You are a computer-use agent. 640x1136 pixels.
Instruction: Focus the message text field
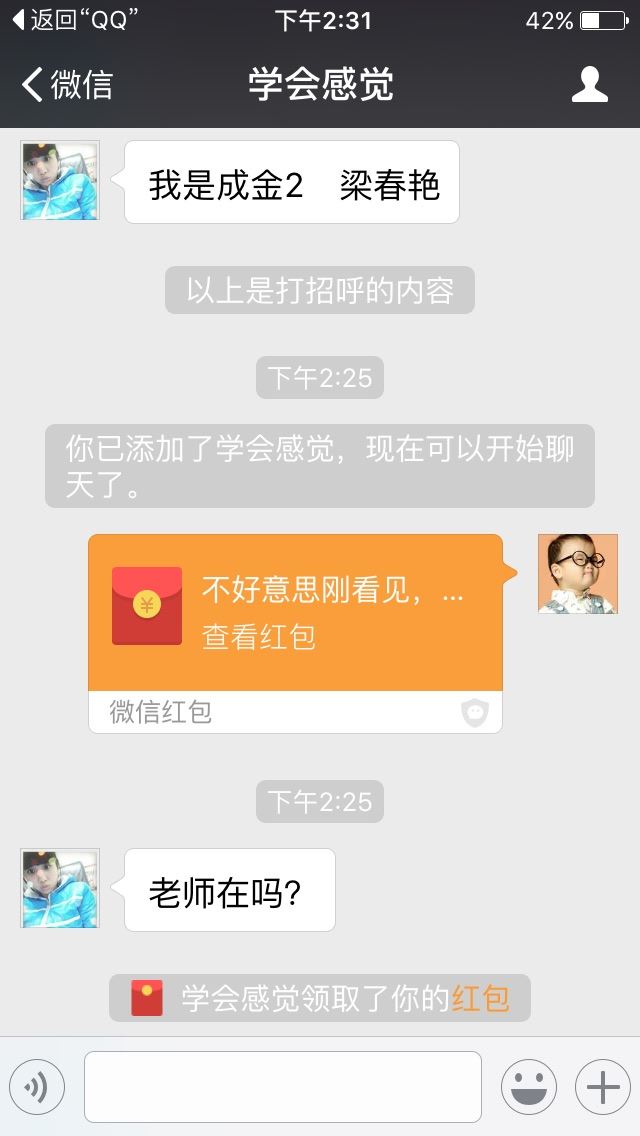click(x=282, y=1086)
